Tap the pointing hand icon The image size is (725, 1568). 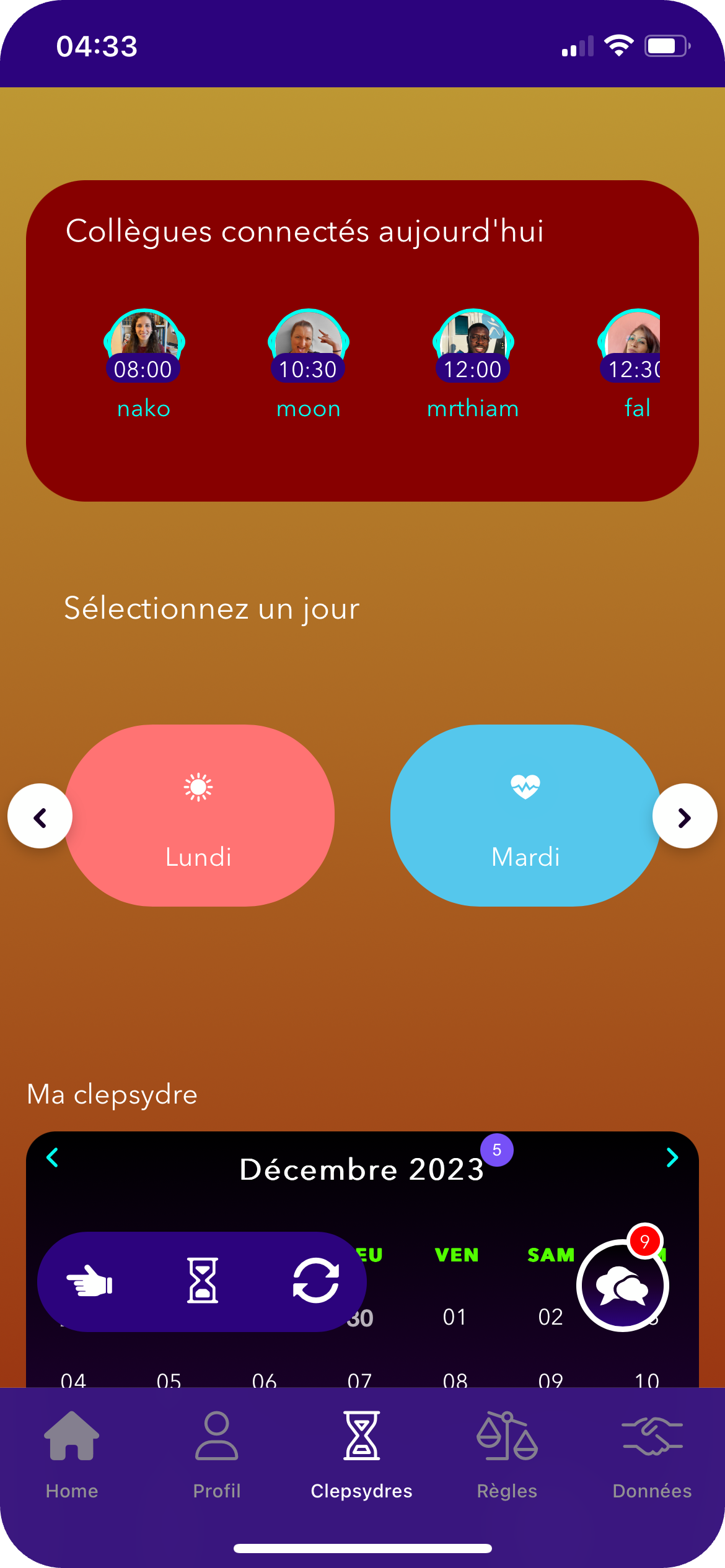click(x=89, y=1281)
